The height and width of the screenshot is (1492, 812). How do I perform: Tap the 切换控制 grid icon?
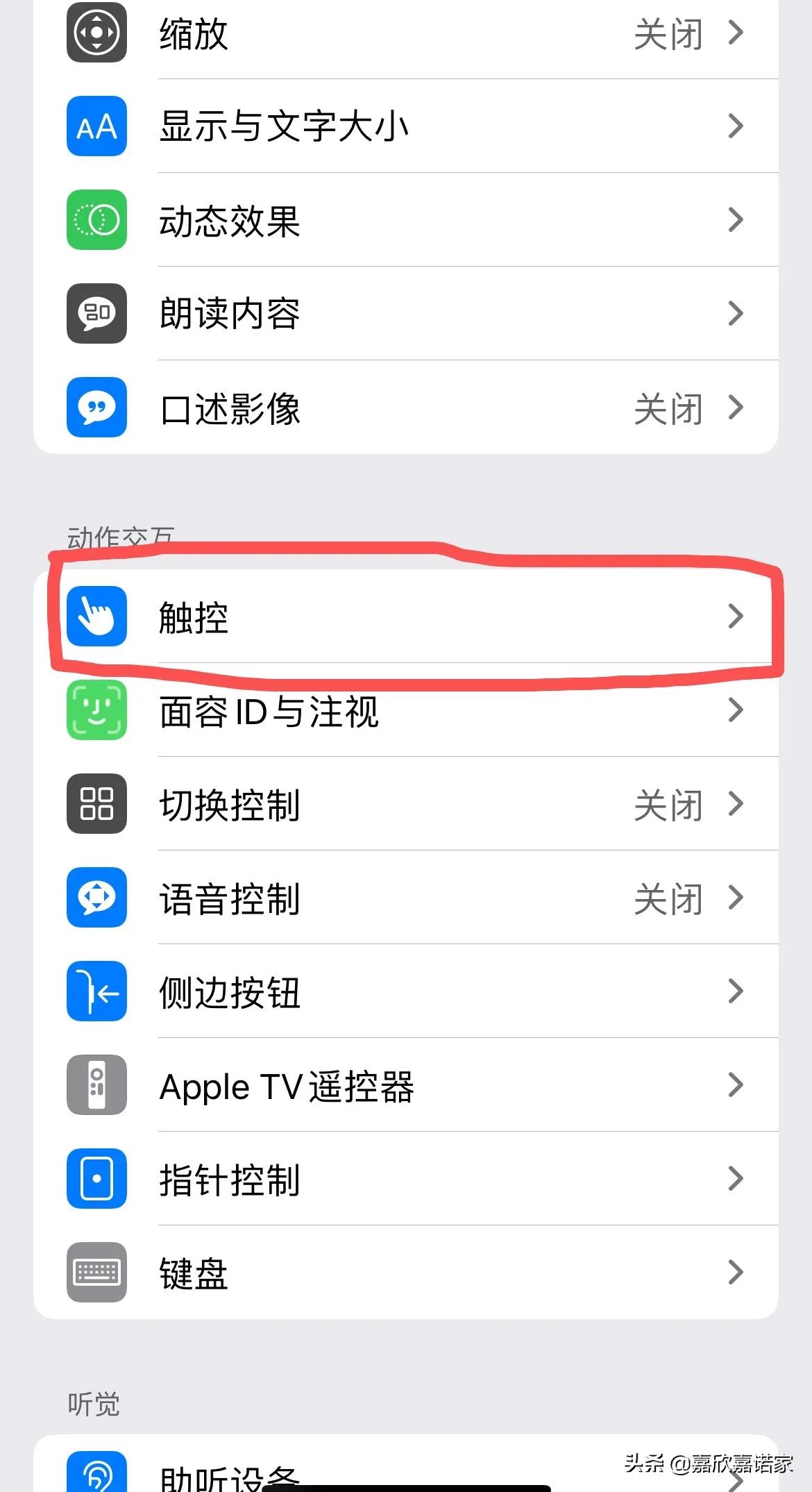(96, 804)
